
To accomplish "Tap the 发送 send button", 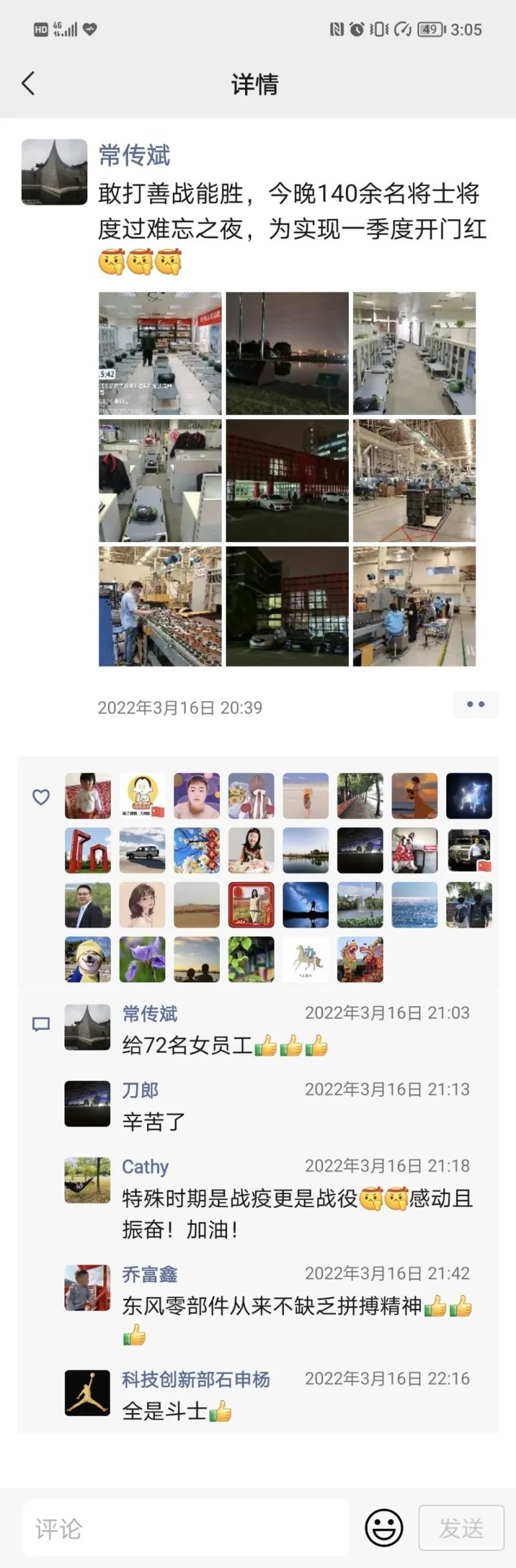I will point(461,1528).
